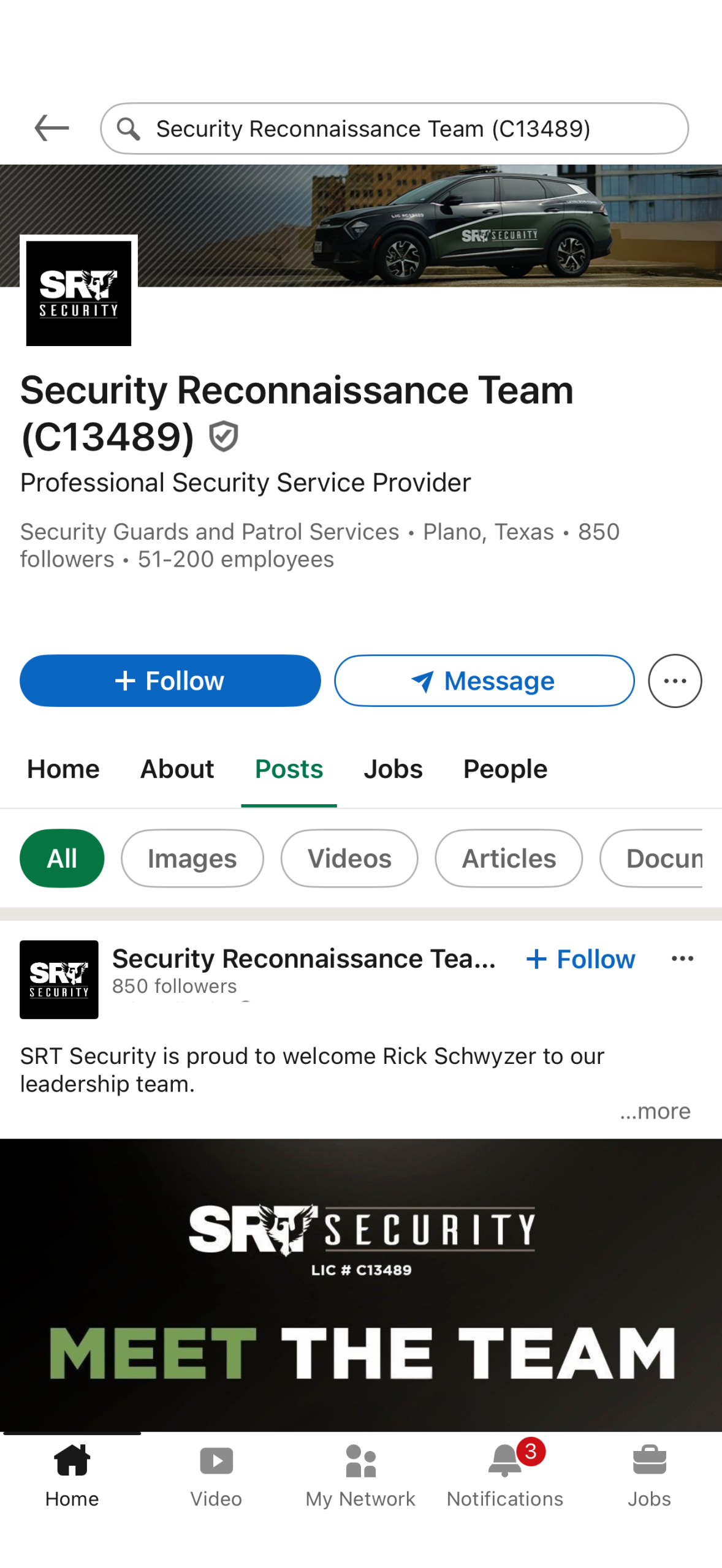This screenshot has width=722, height=1568.
Task: Open the company page more options circle
Action: pos(674,680)
